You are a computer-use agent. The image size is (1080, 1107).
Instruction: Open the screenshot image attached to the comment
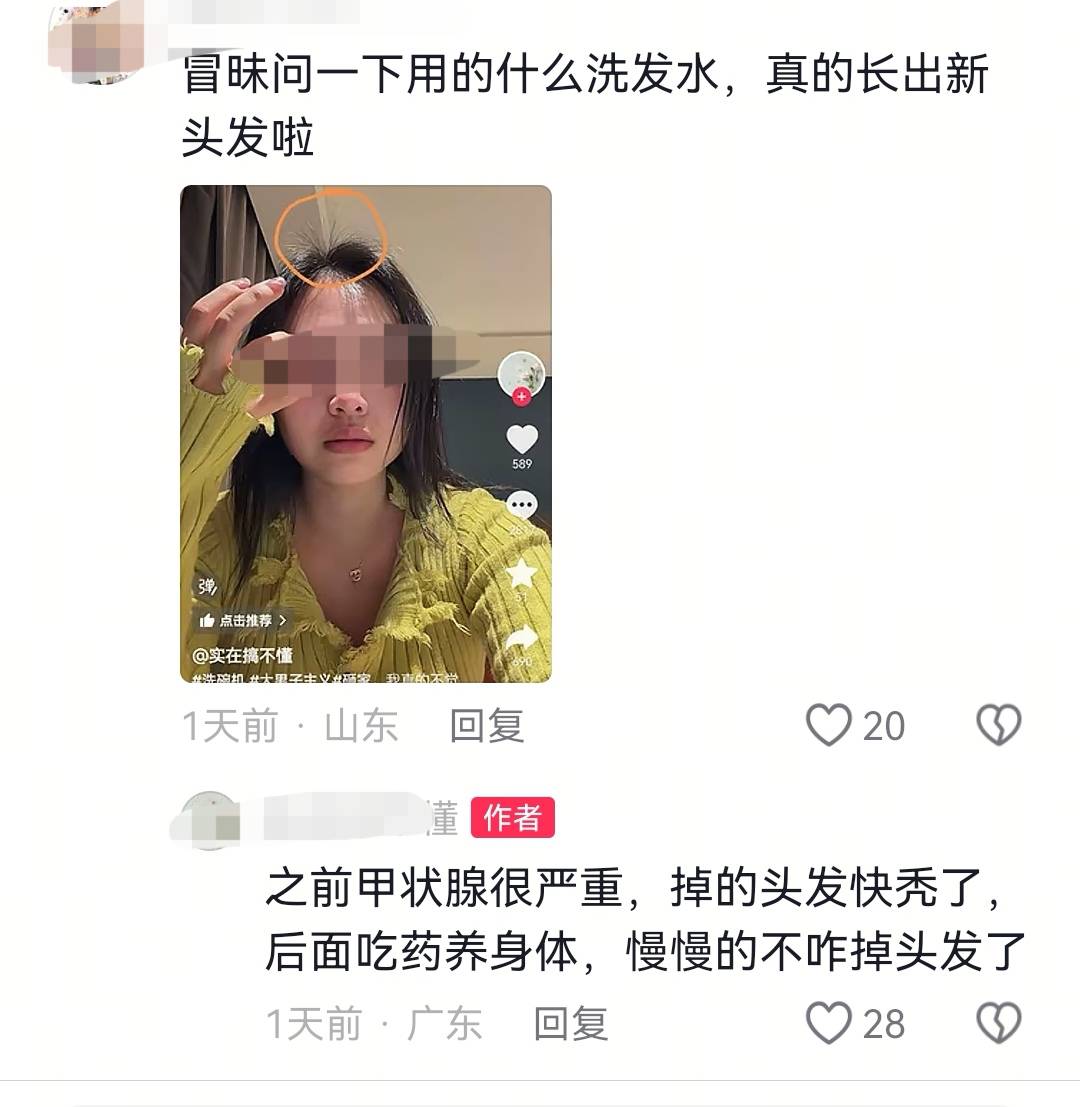pyautogui.click(x=365, y=434)
